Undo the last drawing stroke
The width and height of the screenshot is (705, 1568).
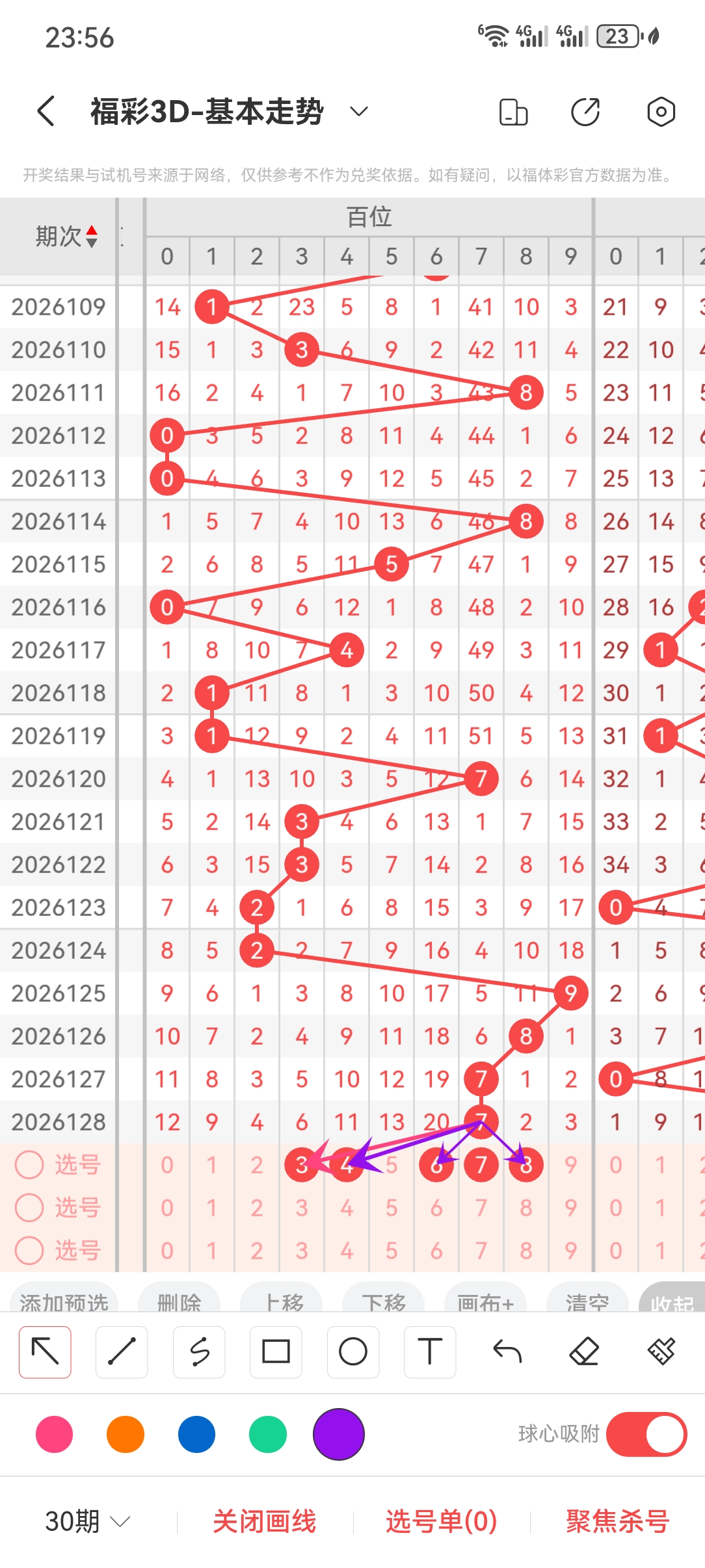[507, 1352]
